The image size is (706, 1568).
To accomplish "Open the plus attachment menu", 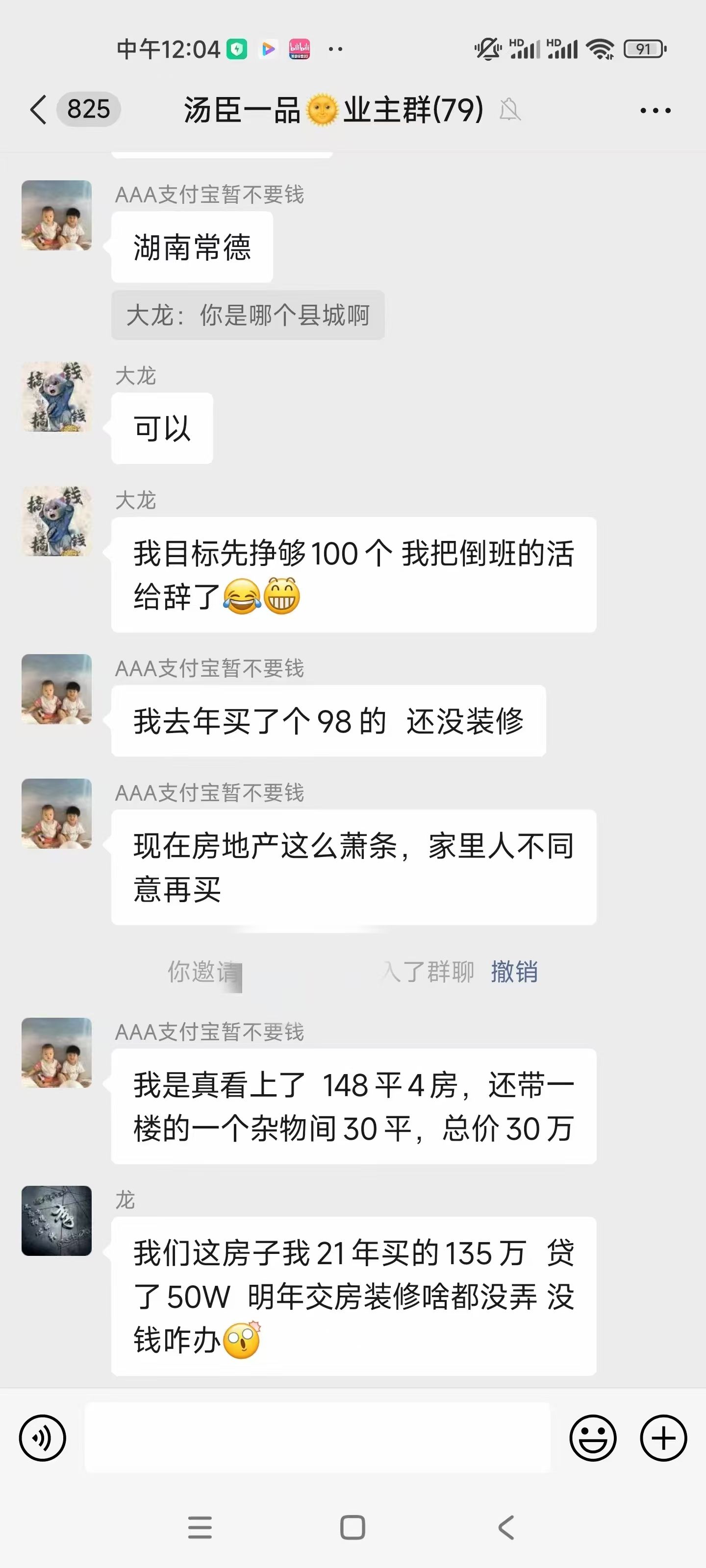I will pyautogui.click(x=663, y=1438).
